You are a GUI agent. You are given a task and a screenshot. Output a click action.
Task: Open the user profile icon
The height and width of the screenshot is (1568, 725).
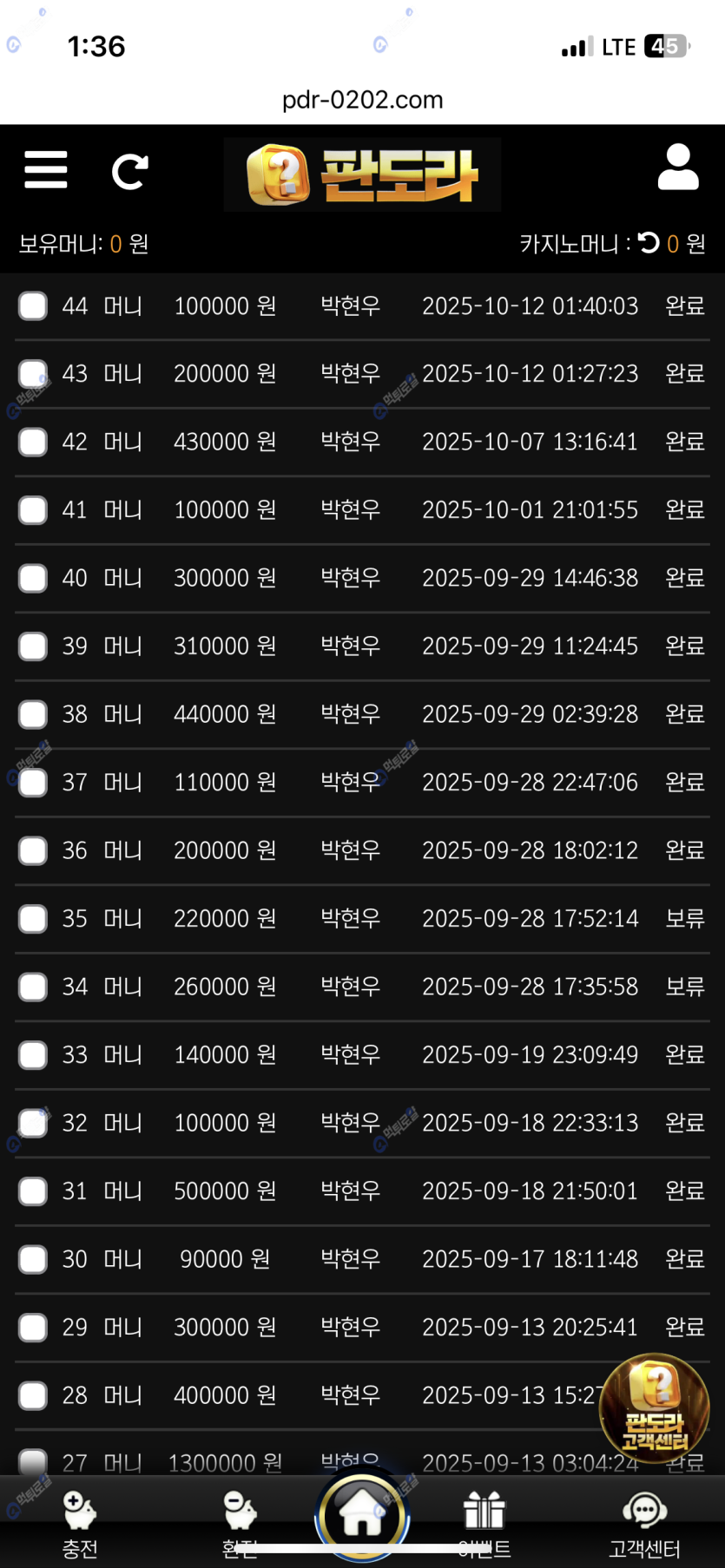(678, 167)
